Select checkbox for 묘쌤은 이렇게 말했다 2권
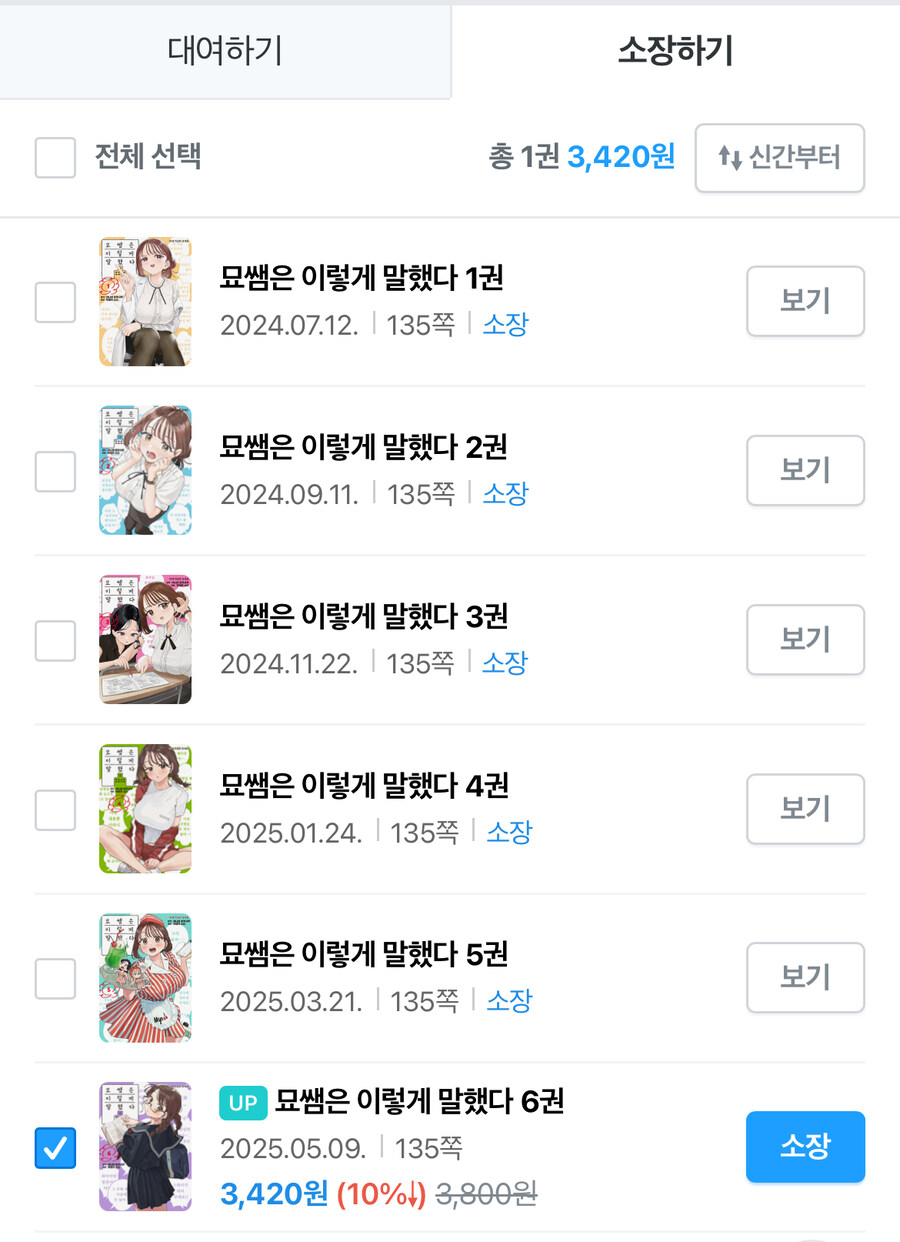The height and width of the screenshot is (1242, 900). 55,471
